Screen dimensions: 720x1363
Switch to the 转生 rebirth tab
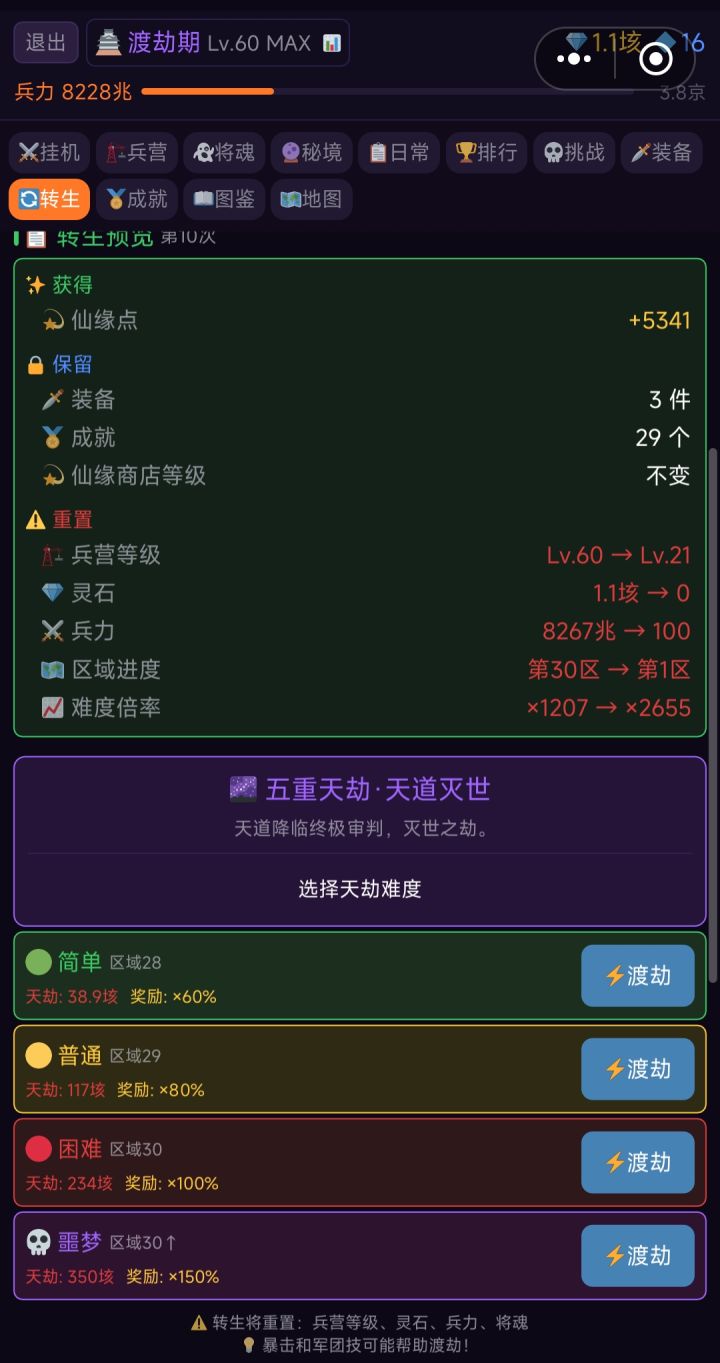[49, 199]
